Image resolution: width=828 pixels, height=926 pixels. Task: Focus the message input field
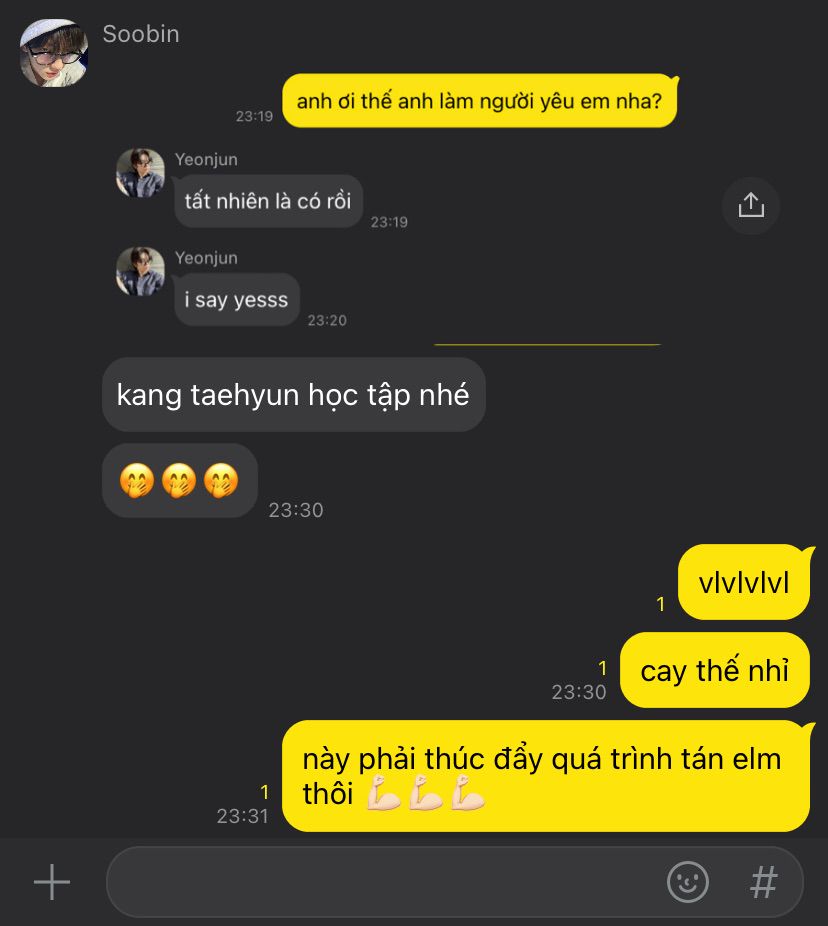click(x=380, y=882)
